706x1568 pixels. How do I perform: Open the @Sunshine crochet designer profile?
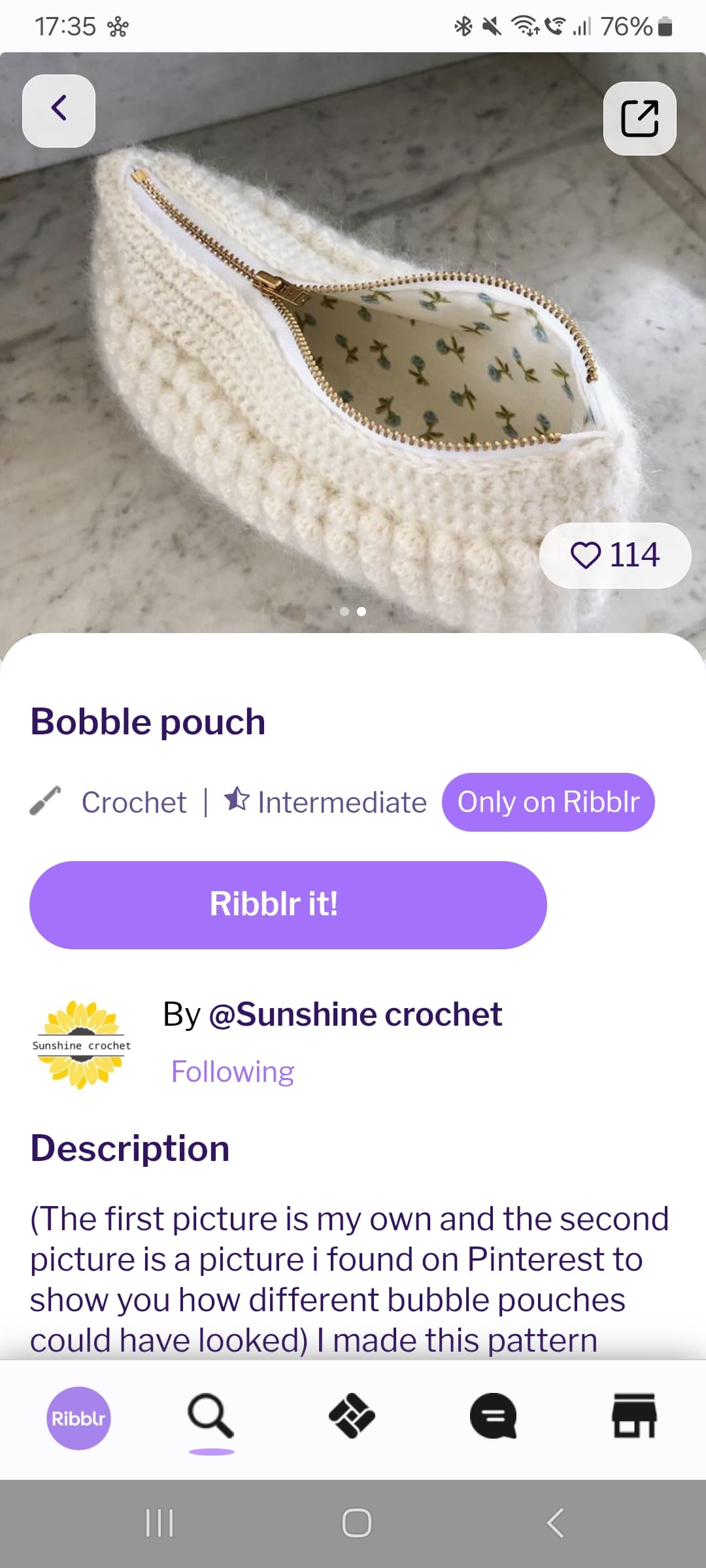355,1015
